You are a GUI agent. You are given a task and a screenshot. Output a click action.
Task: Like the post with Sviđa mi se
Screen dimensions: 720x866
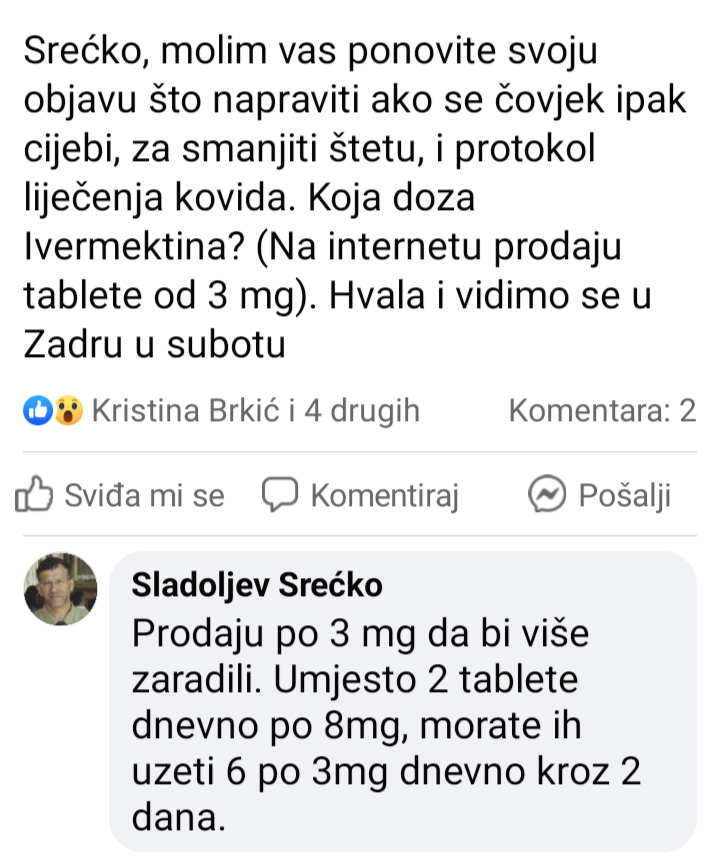[121, 494]
